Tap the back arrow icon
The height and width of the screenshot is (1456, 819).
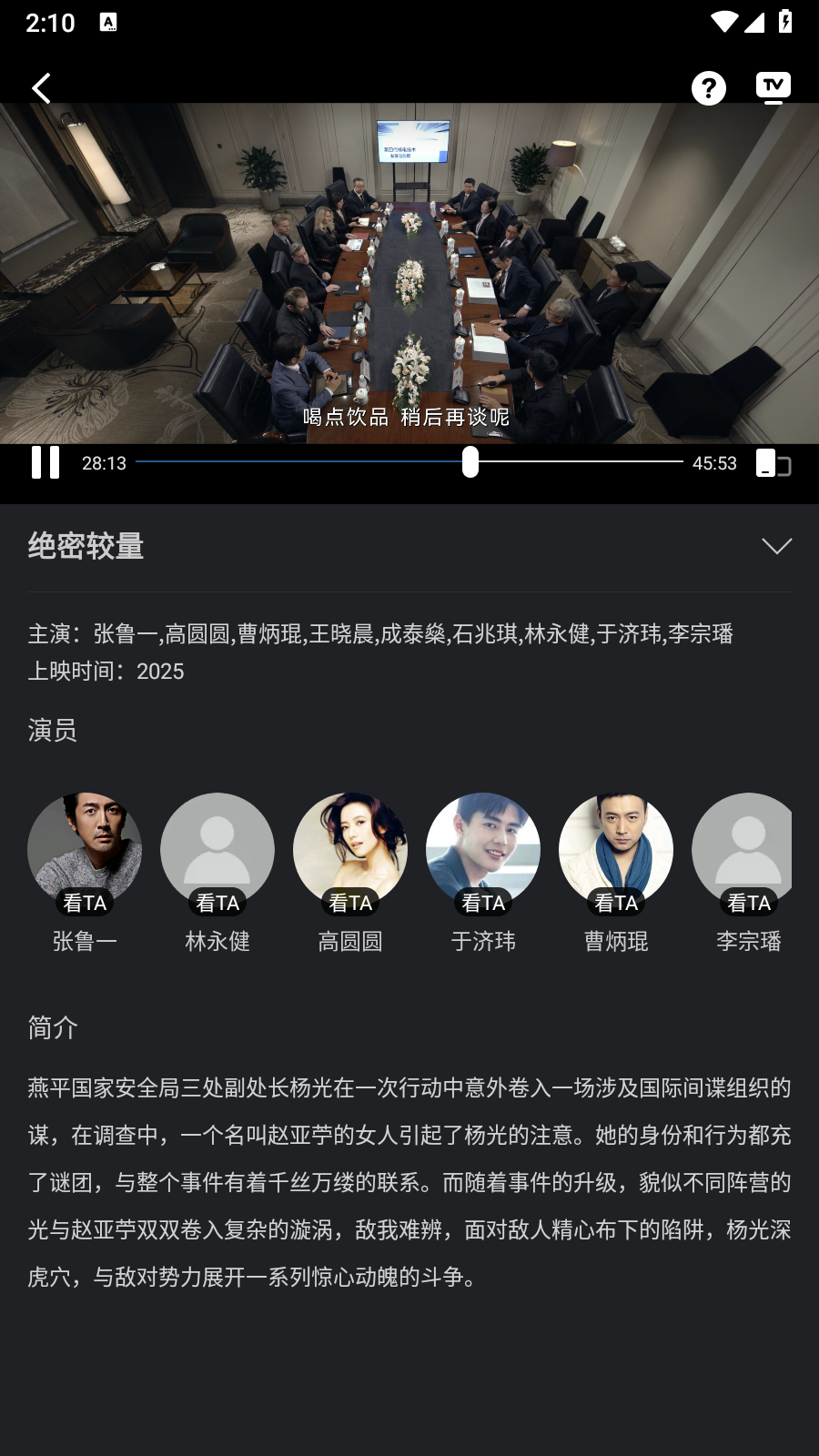click(x=41, y=88)
